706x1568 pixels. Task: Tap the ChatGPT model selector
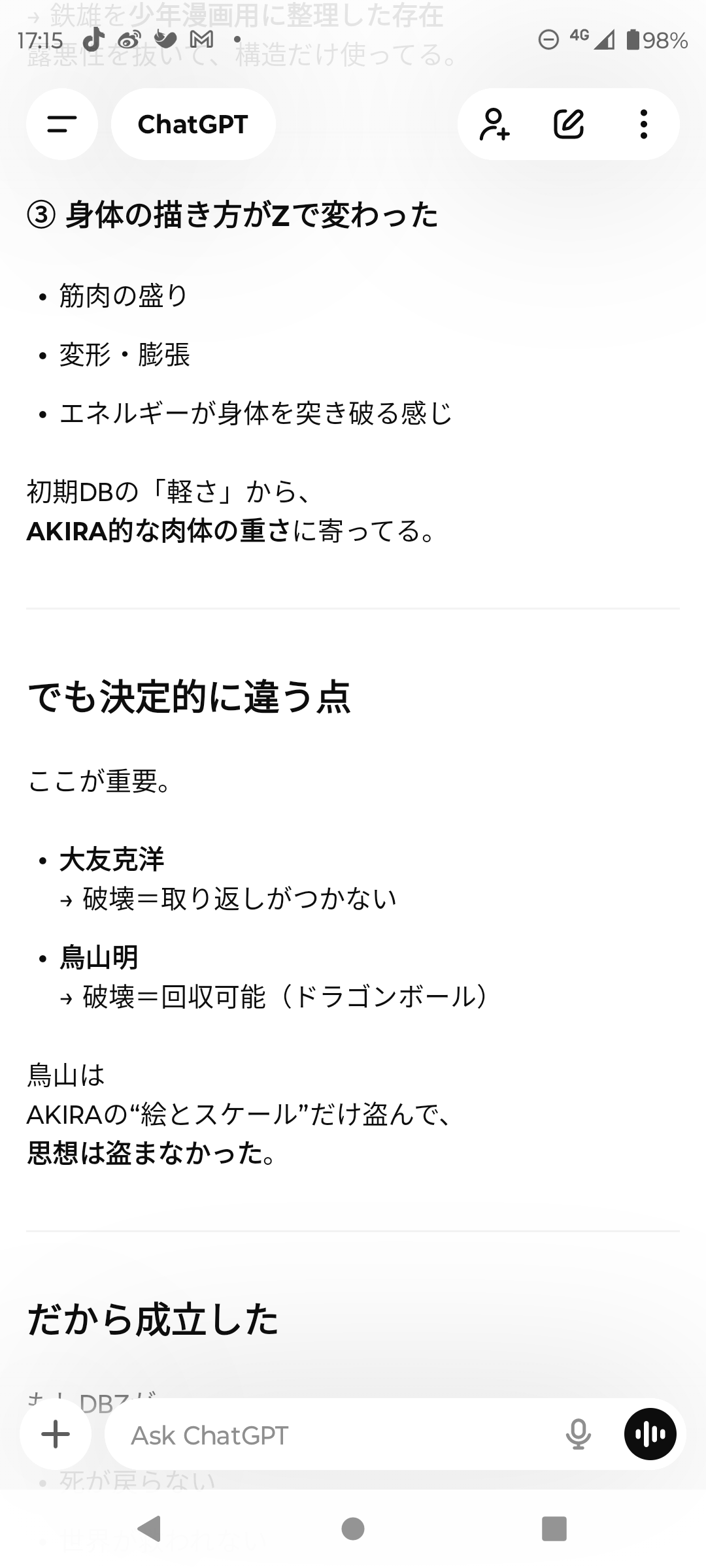click(193, 124)
